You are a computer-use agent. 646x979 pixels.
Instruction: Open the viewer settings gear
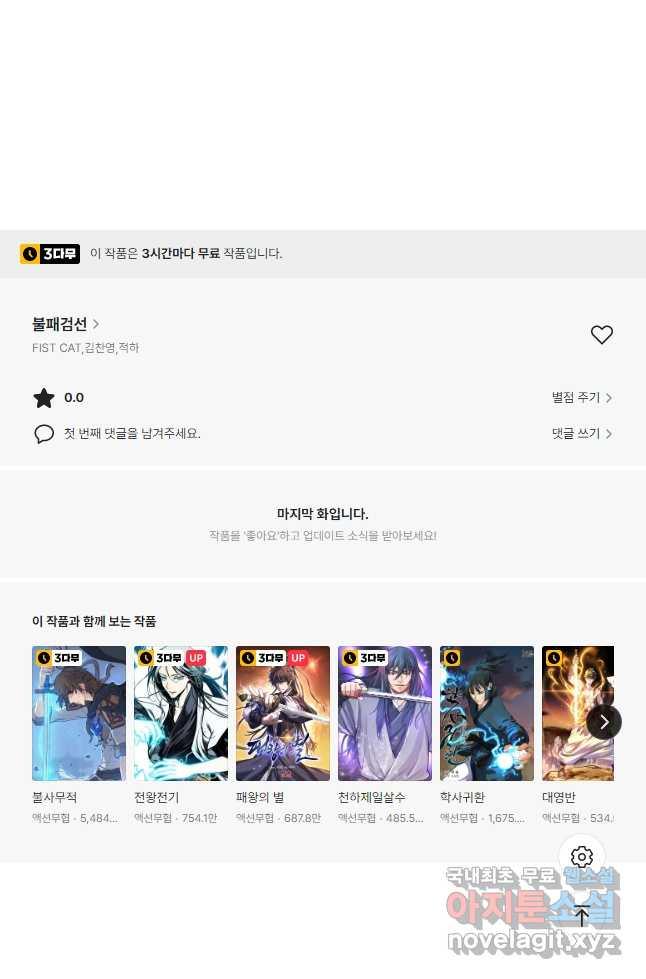click(581, 857)
